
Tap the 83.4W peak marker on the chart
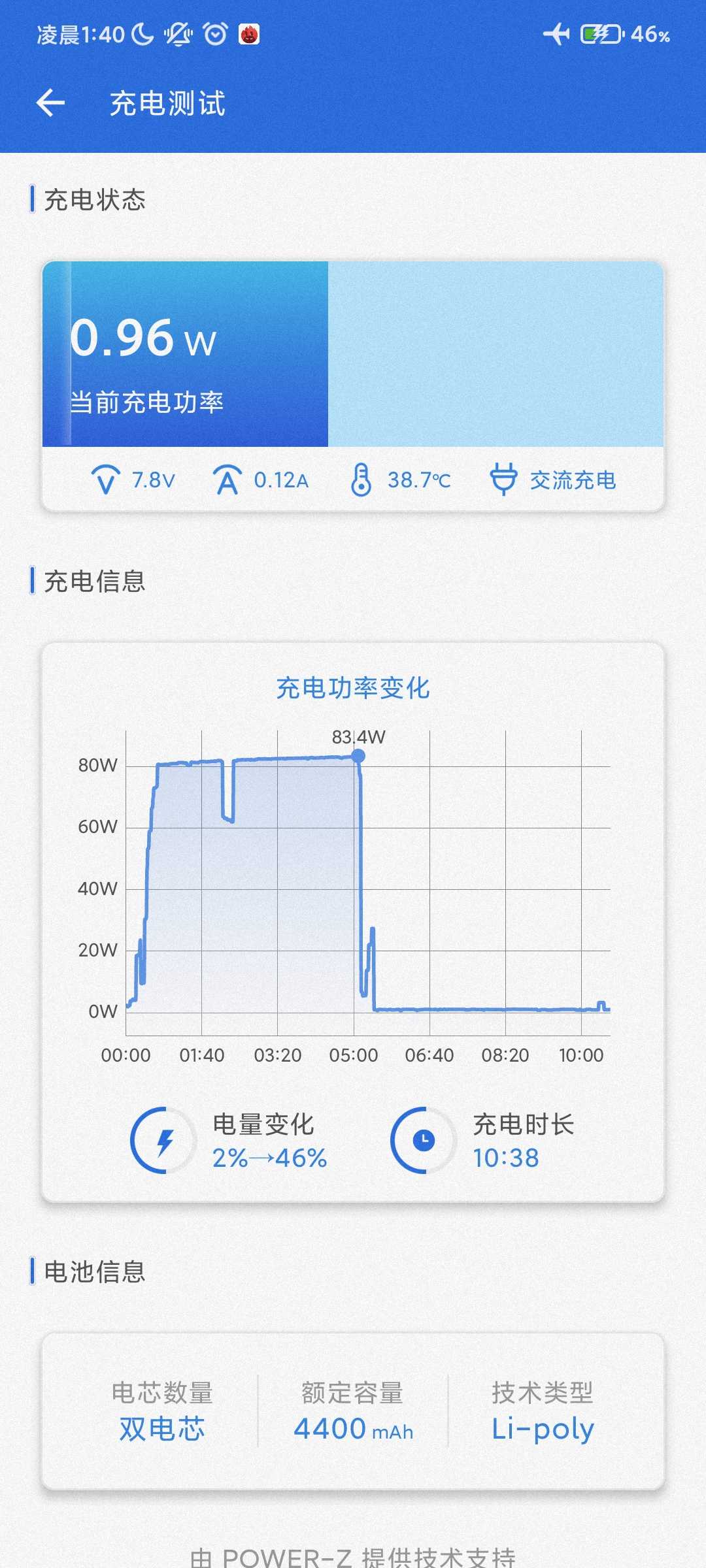[x=358, y=756]
